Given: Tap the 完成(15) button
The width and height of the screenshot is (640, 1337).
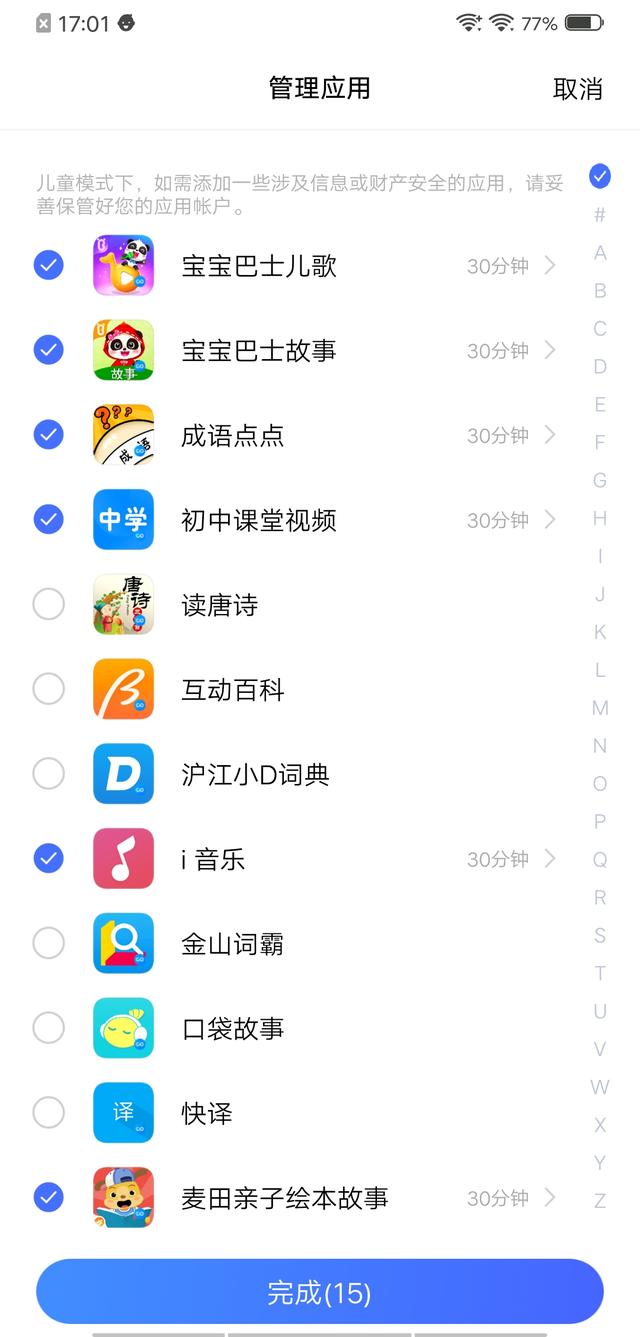Looking at the screenshot, I should 320,1293.
